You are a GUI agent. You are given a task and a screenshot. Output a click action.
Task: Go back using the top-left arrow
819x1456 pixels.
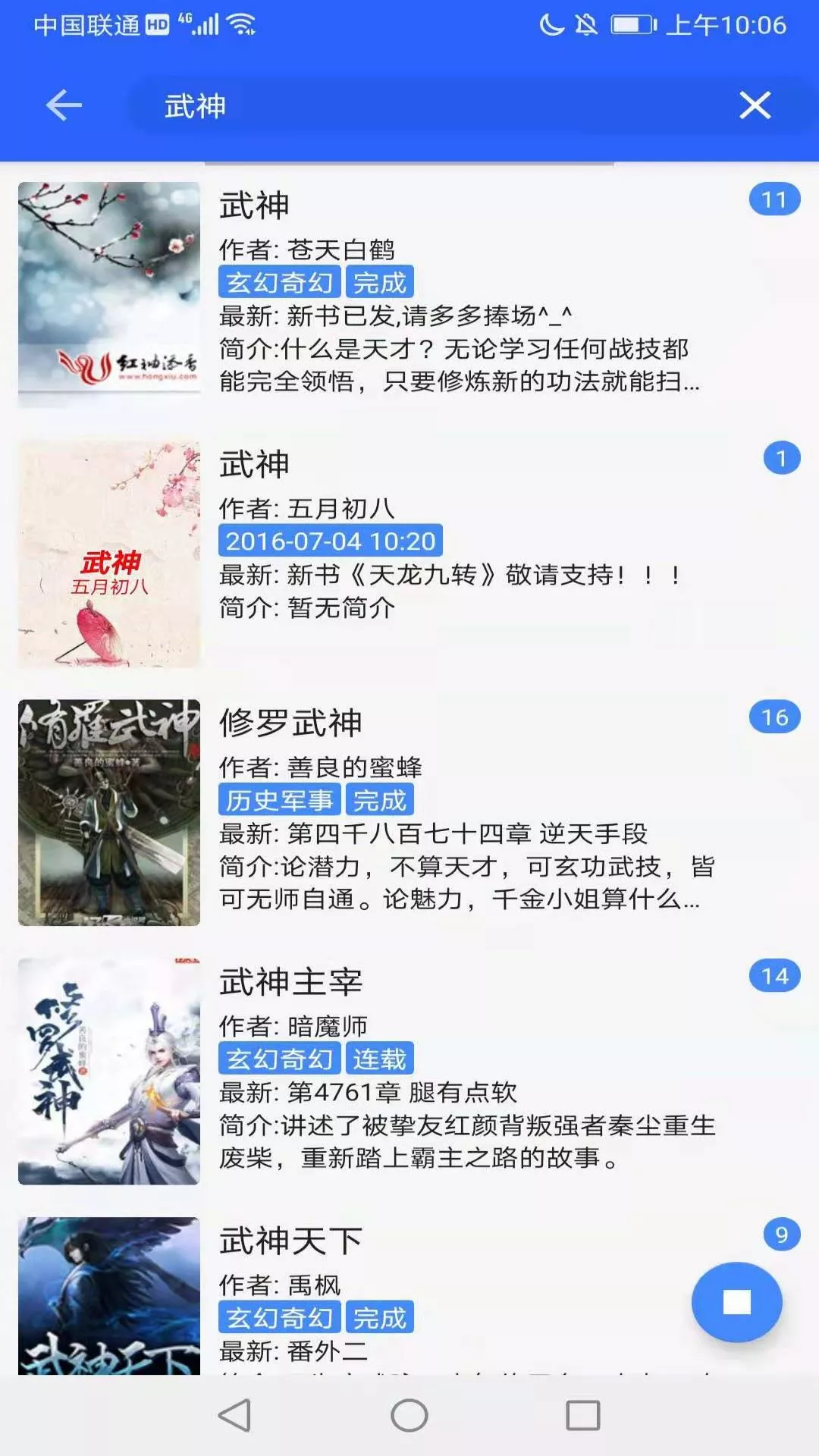point(64,105)
